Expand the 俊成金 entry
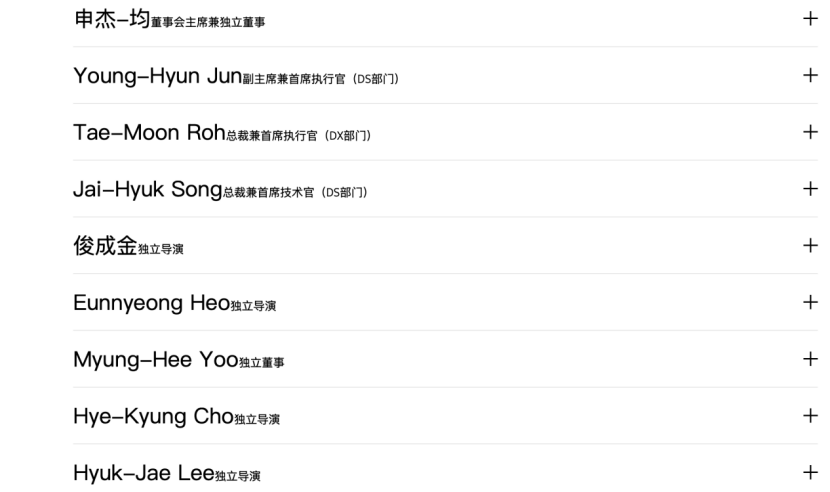Screen dimensions: 830x492 pyautogui.click(x=810, y=245)
